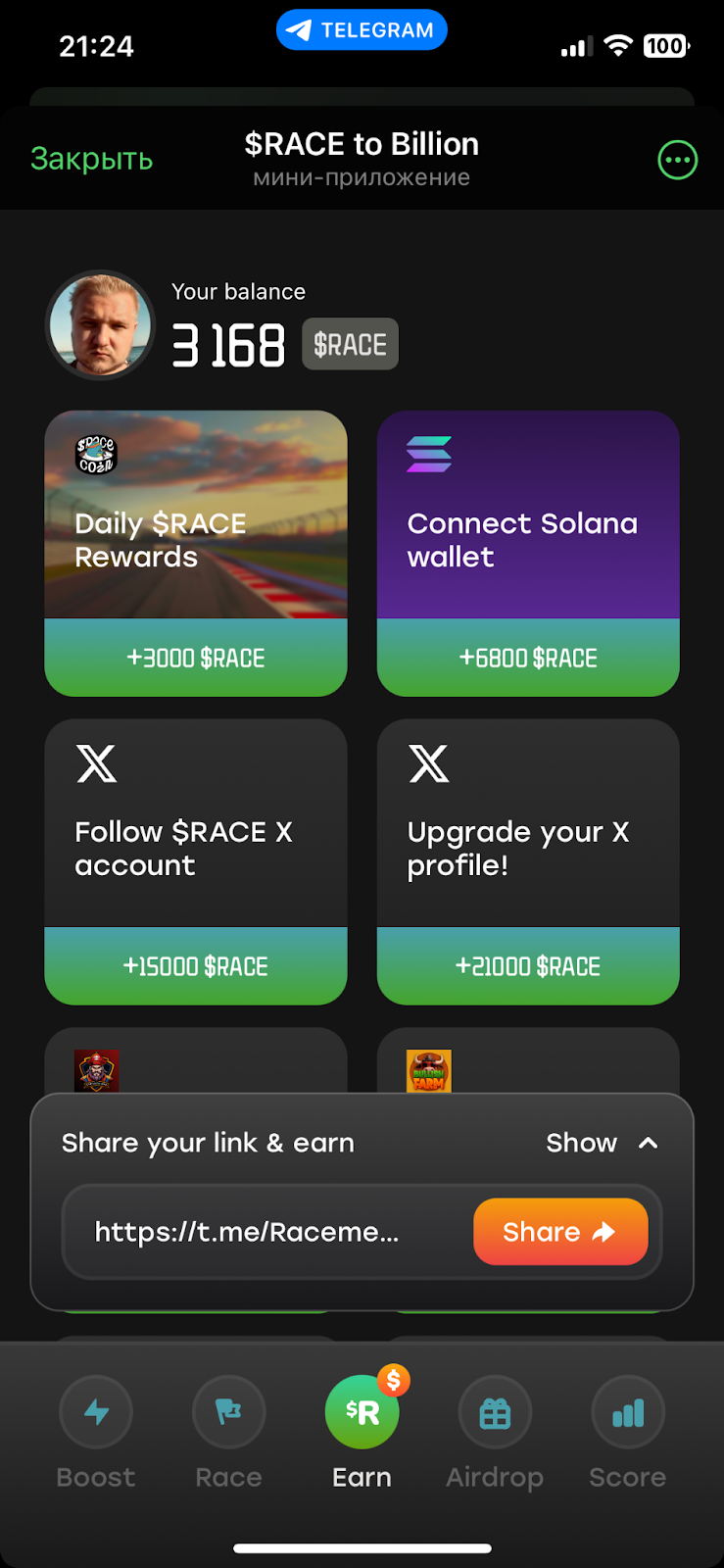Screen dimensions: 724x1568
Task: Open the three-dot options menu
Action: 677,160
